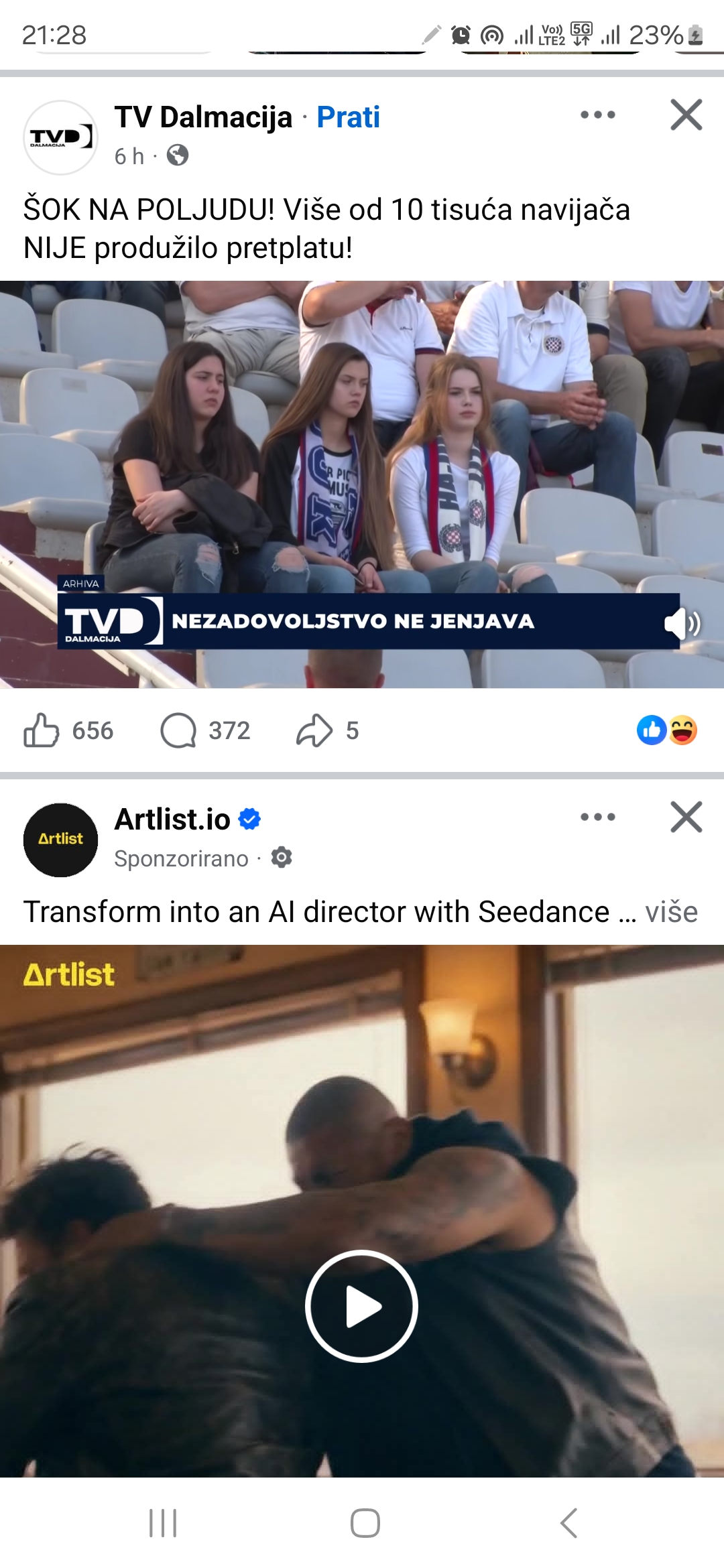Play the Artlist.io video

[x=362, y=1306]
